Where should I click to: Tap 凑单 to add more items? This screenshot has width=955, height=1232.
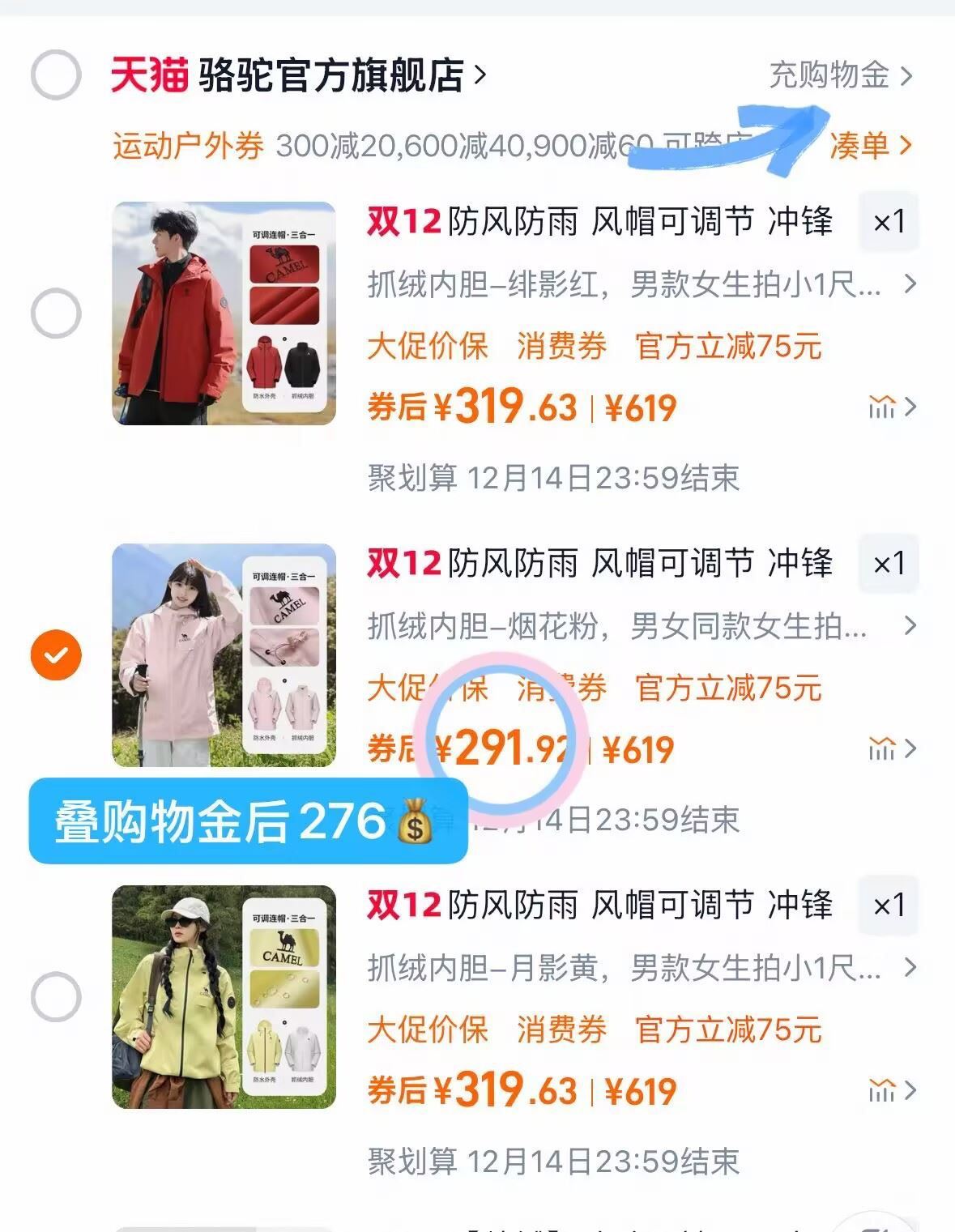coord(870,146)
